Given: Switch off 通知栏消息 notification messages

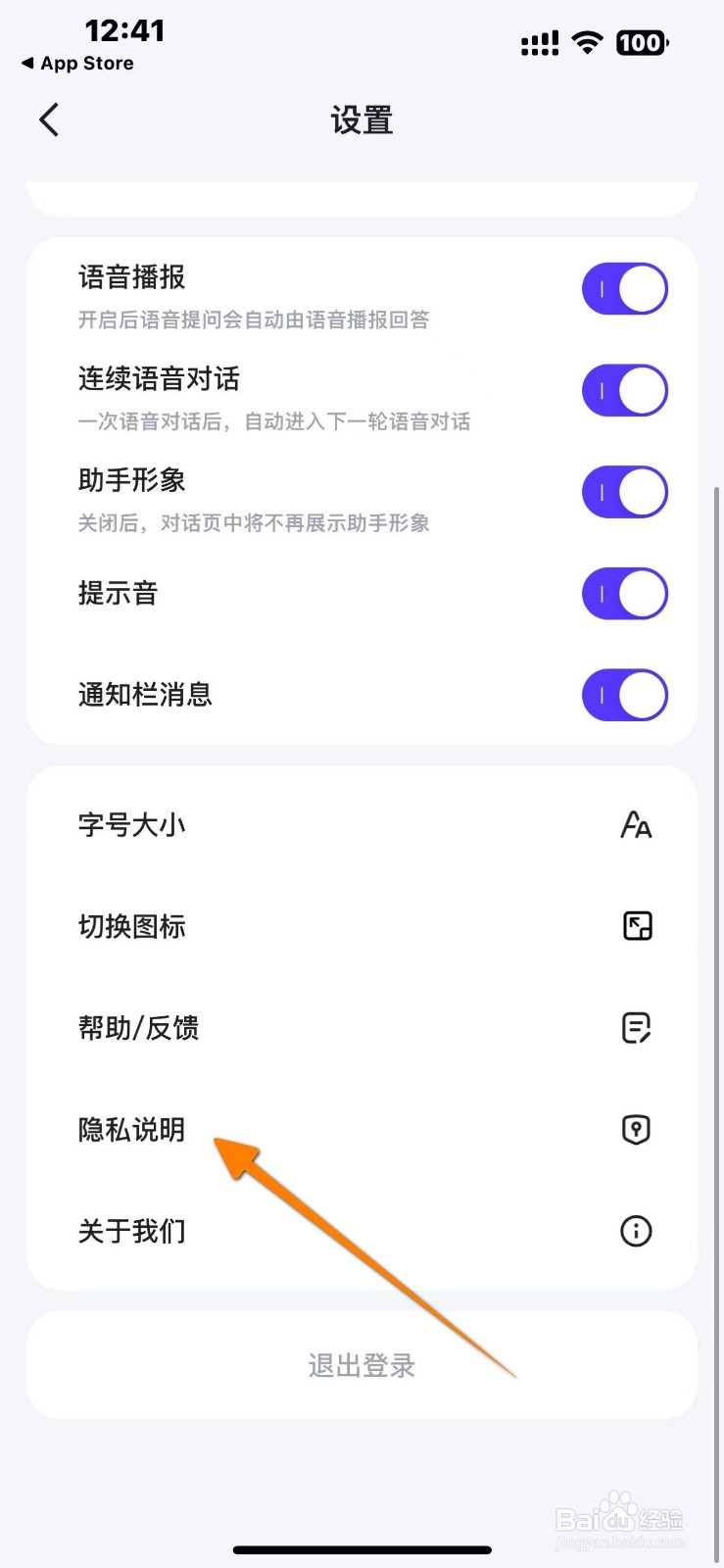Looking at the screenshot, I should coord(624,695).
